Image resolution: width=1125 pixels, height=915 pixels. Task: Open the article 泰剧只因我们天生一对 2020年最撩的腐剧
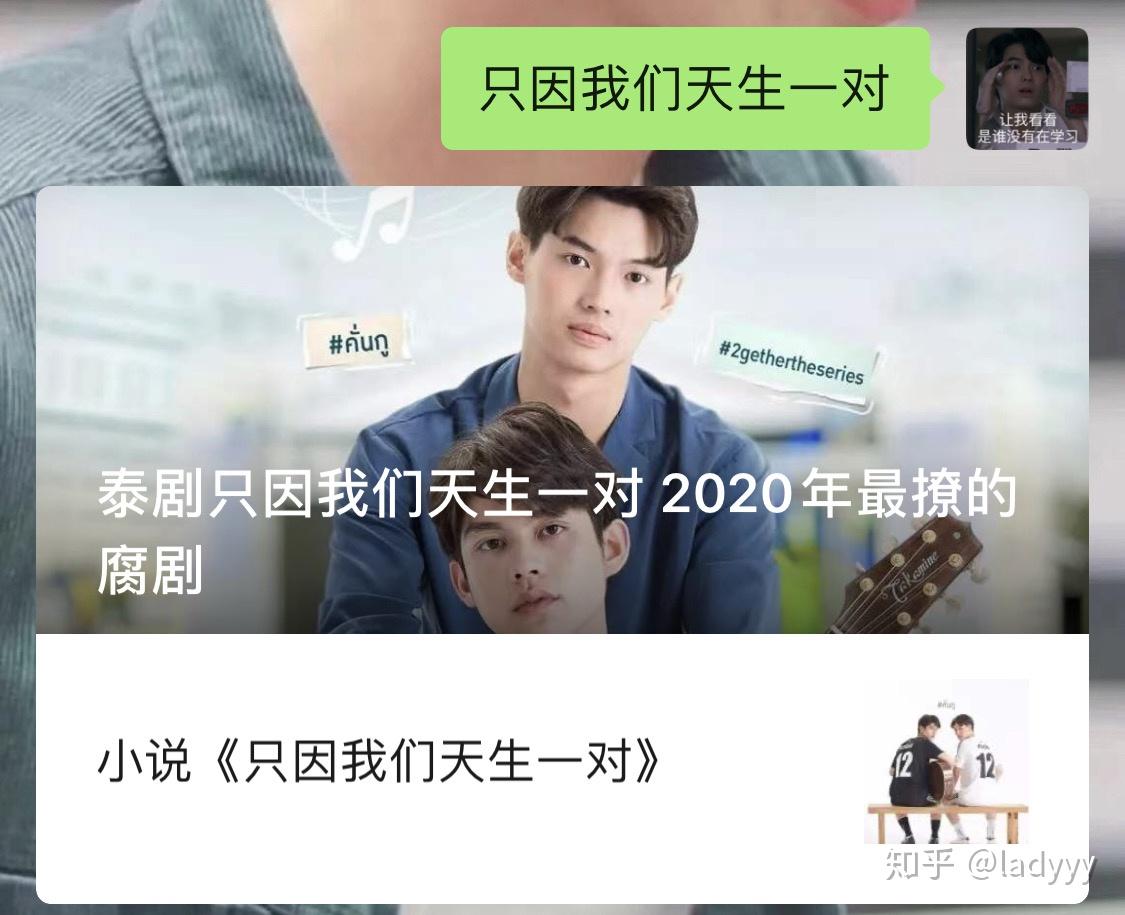tap(560, 410)
